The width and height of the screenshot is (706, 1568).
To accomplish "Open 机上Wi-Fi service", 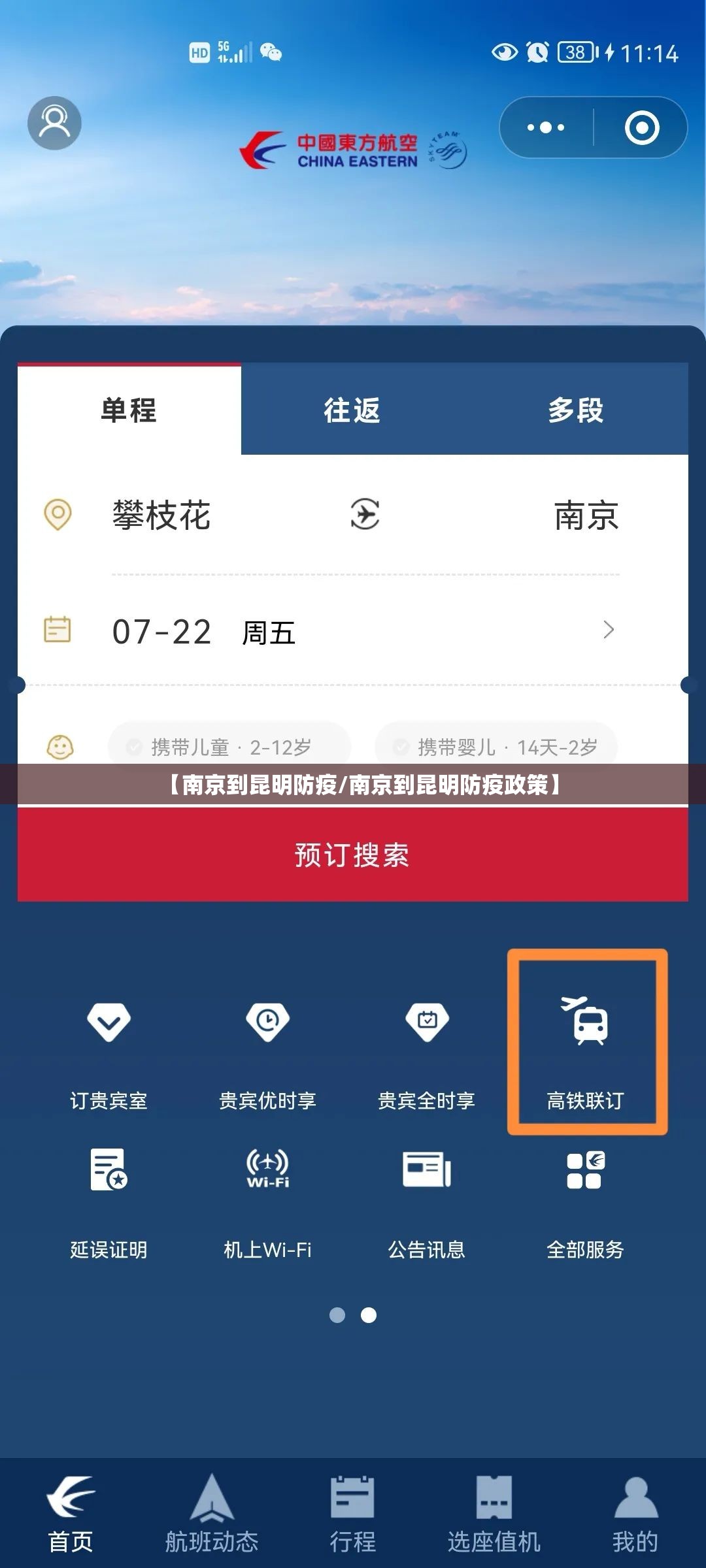I will click(267, 1202).
